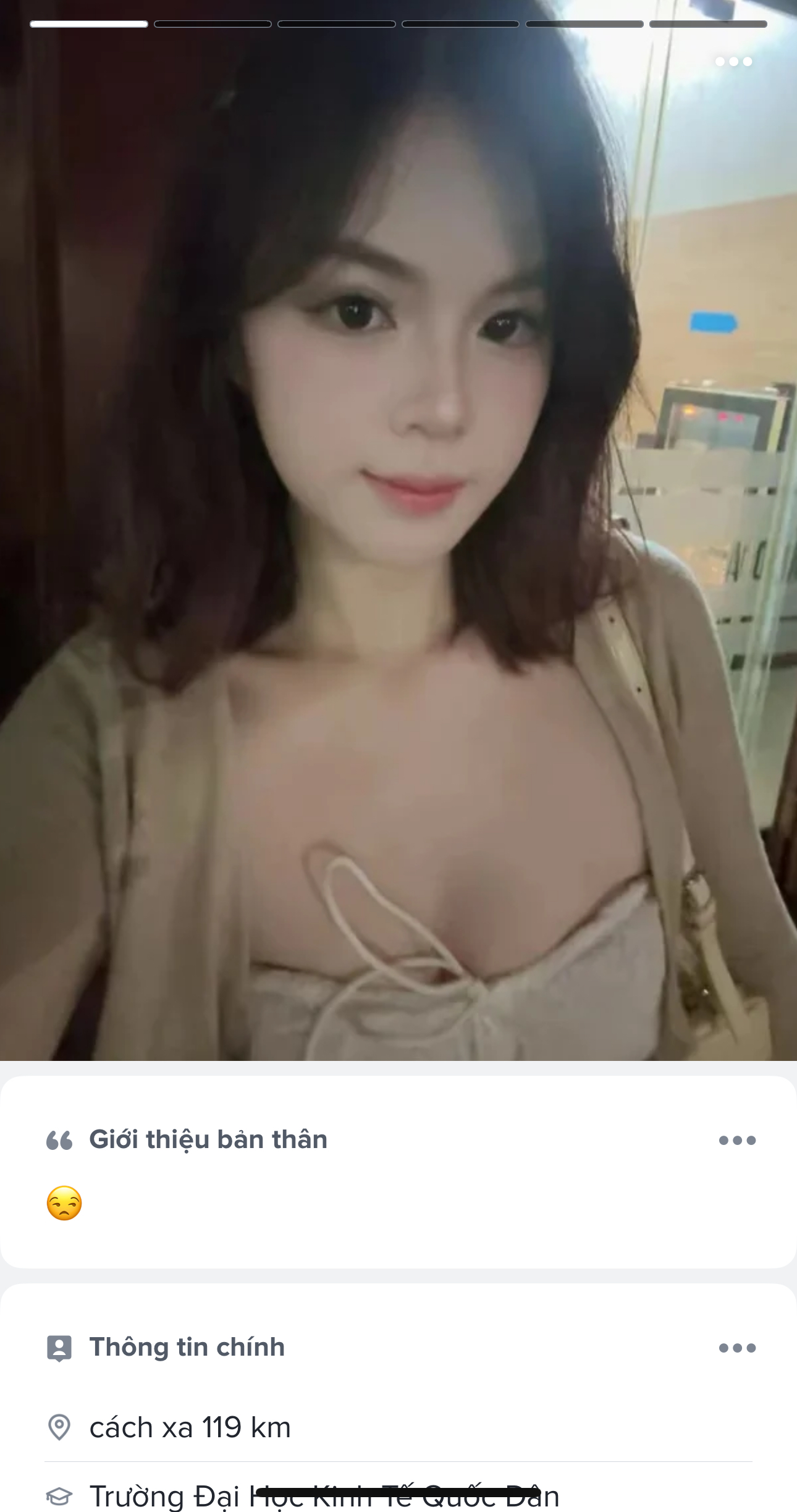
Task: Open options for Giới thiệu bản thân section
Action: click(x=737, y=1140)
